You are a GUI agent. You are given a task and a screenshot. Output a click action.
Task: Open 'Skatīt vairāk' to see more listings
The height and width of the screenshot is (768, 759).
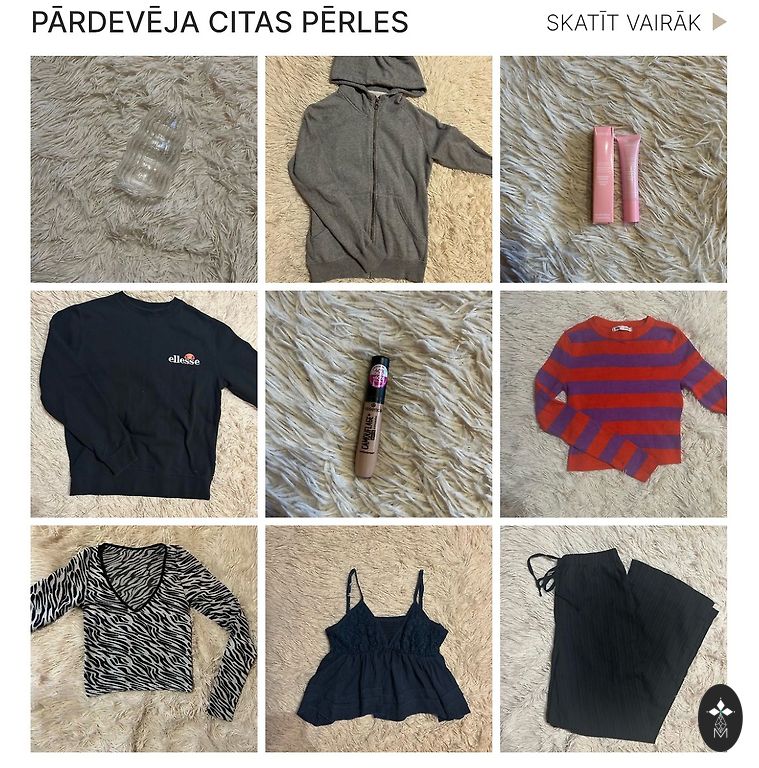click(x=636, y=23)
